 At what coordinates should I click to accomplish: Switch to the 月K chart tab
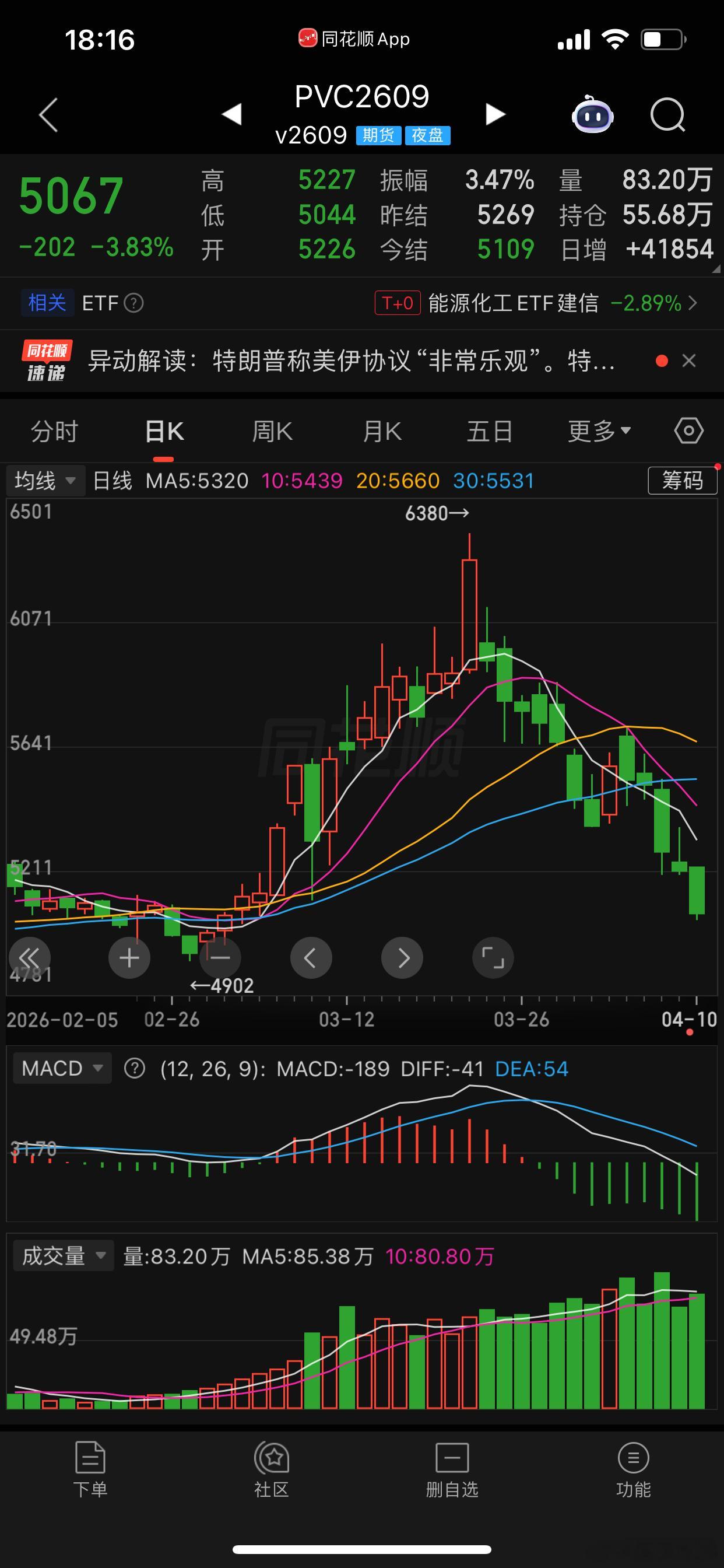(x=381, y=432)
